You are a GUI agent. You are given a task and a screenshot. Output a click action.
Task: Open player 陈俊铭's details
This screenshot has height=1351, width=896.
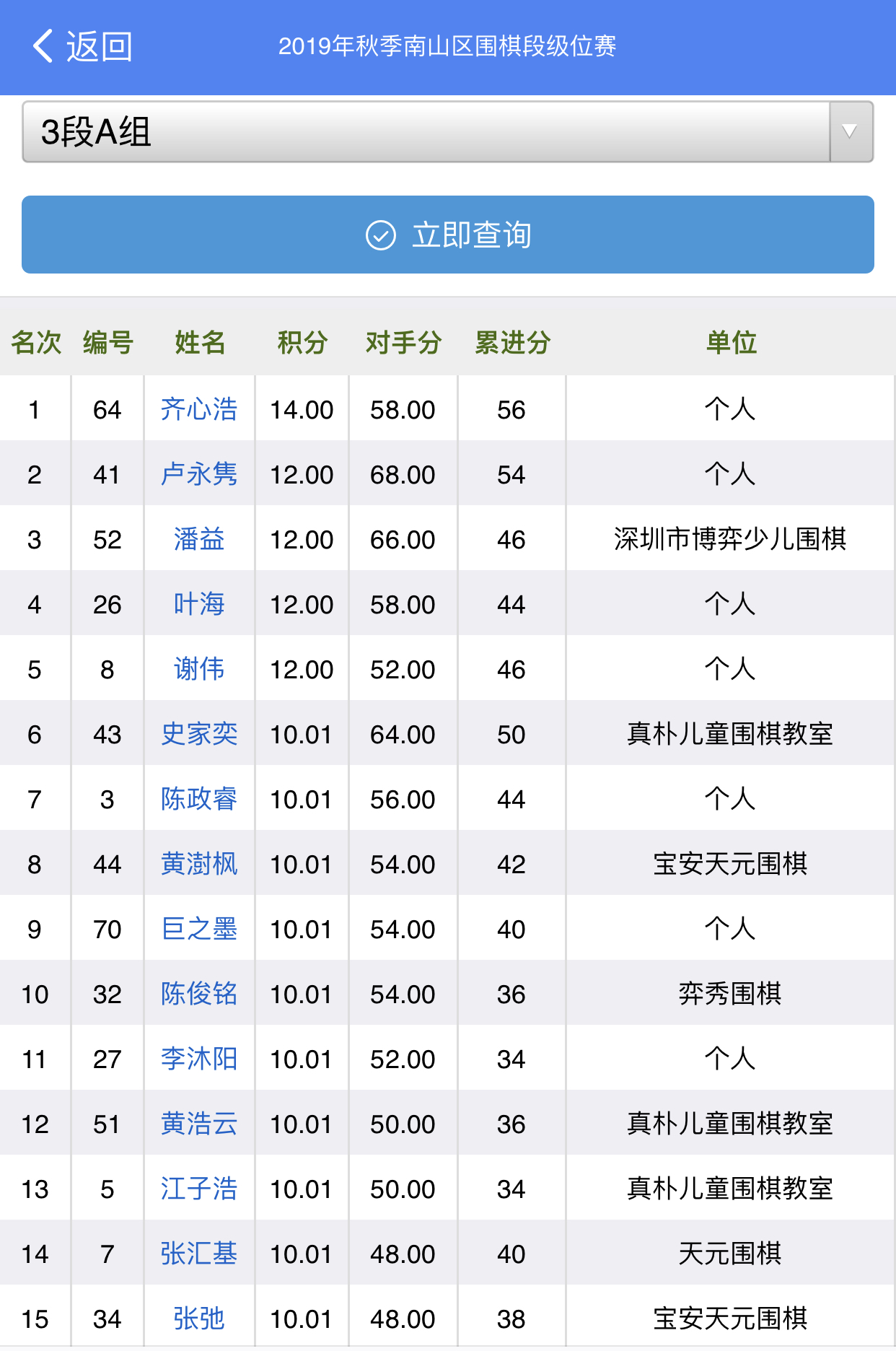point(199,994)
